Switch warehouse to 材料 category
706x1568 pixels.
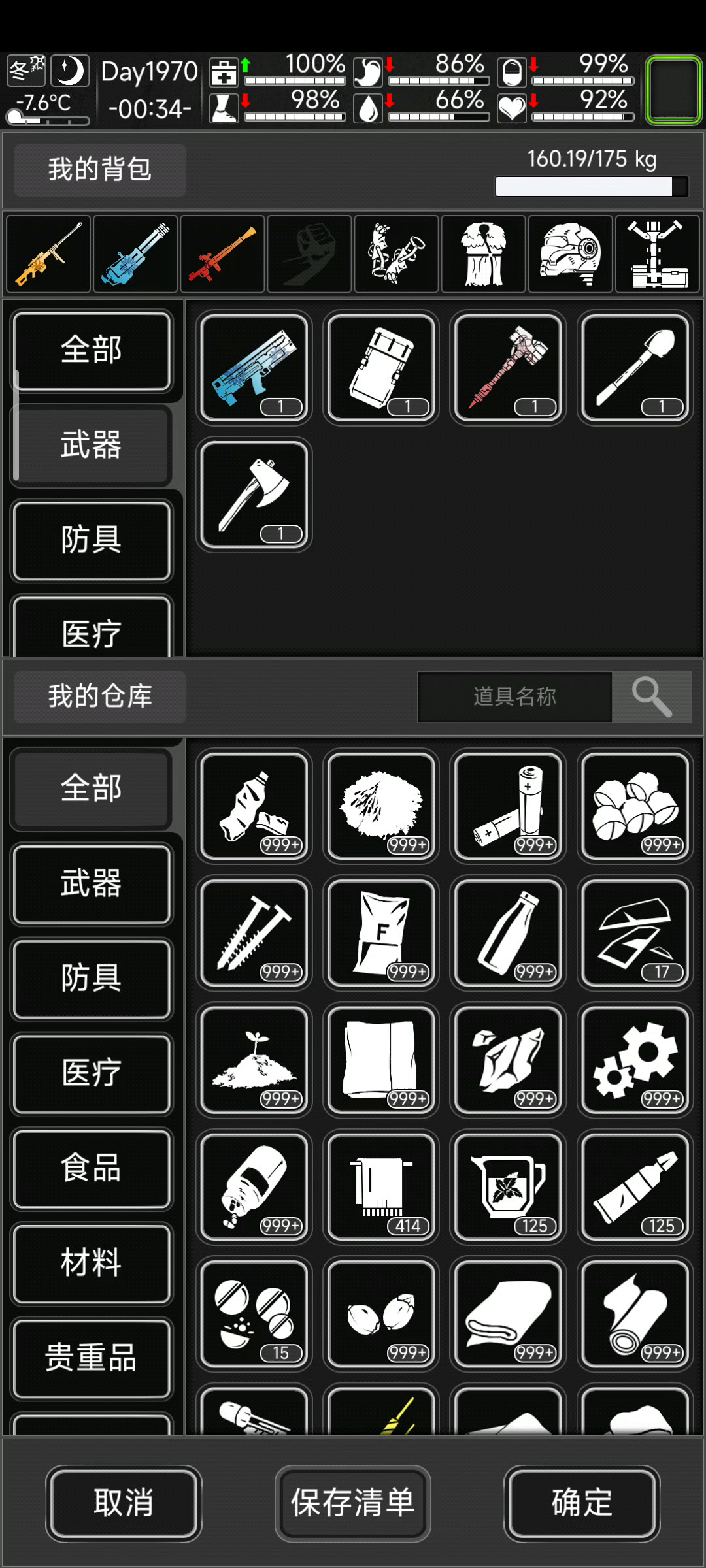coord(92,1263)
